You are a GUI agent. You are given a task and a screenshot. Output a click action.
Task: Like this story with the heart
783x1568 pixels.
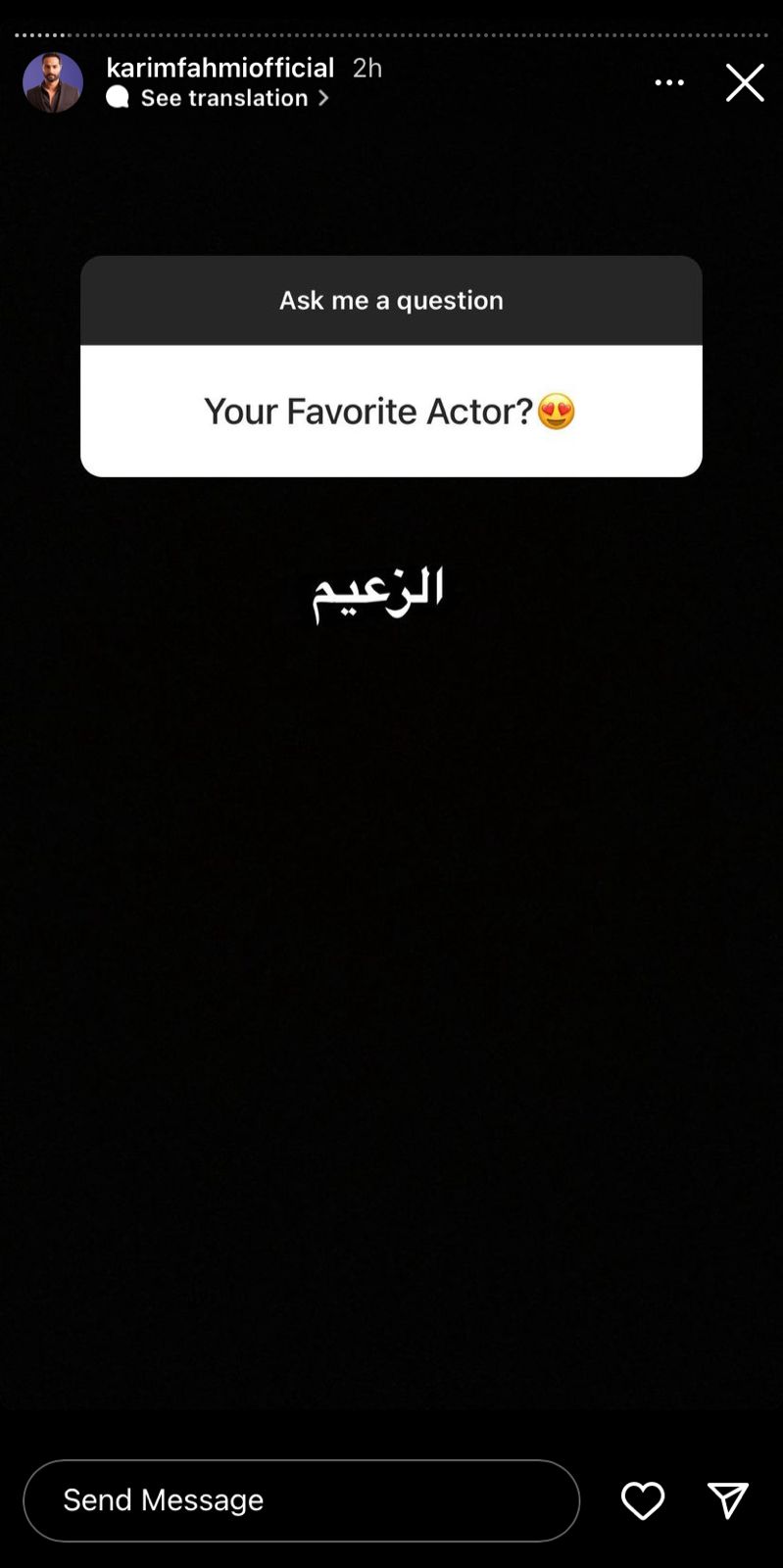643,1500
